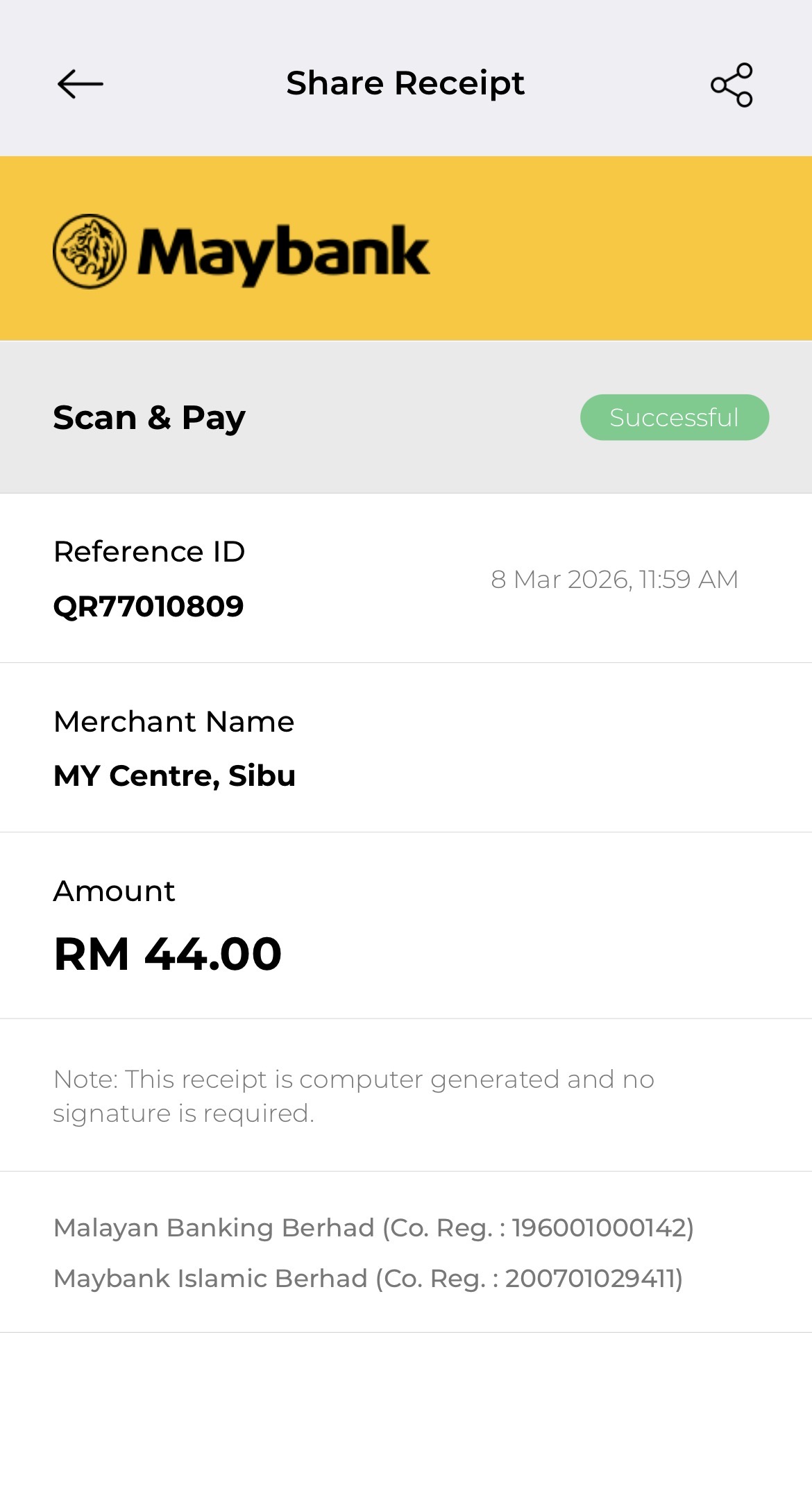Share the receipt via share icon
Screen dimensions: 812x1487
731,85
